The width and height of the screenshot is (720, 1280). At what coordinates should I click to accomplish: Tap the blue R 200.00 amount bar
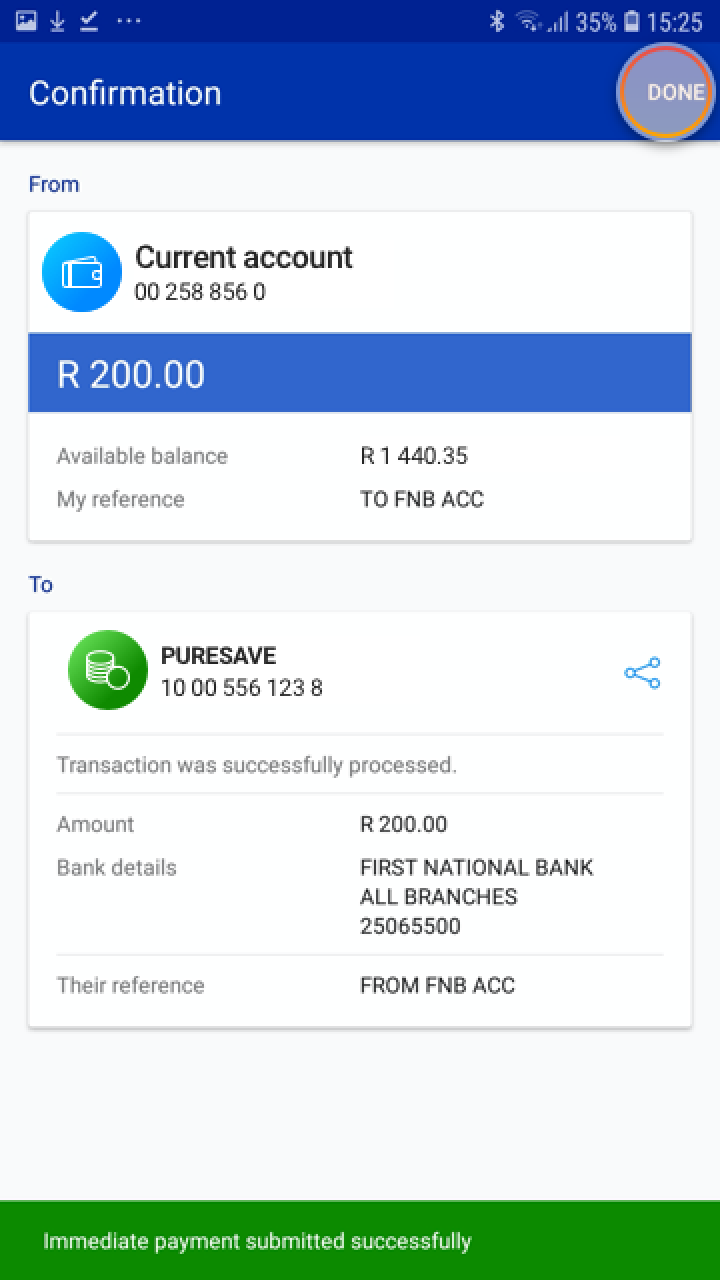coord(360,373)
